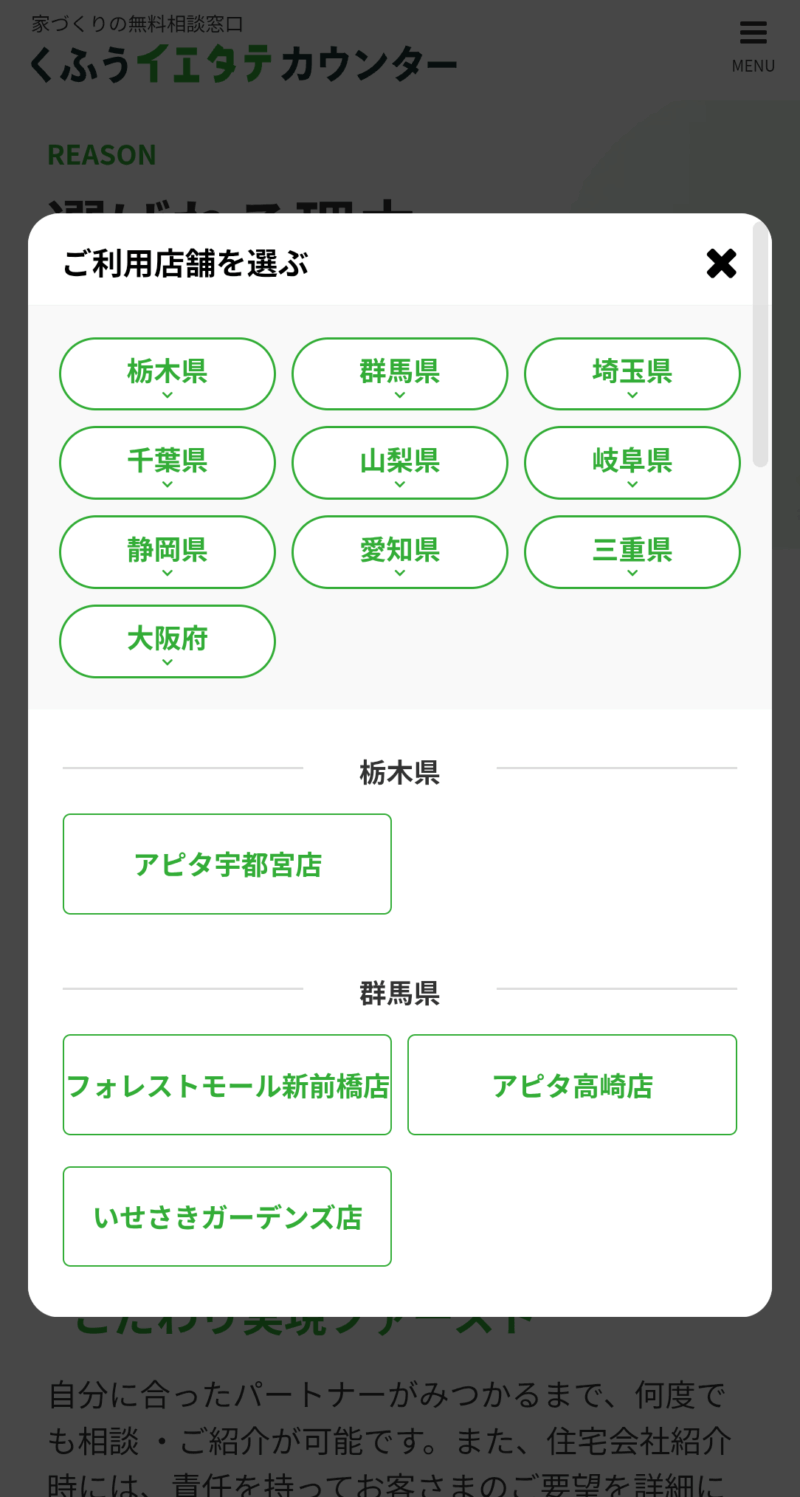Tap the 三重県 chip
The width and height of the screenshot is (800, 1497).
632,551
